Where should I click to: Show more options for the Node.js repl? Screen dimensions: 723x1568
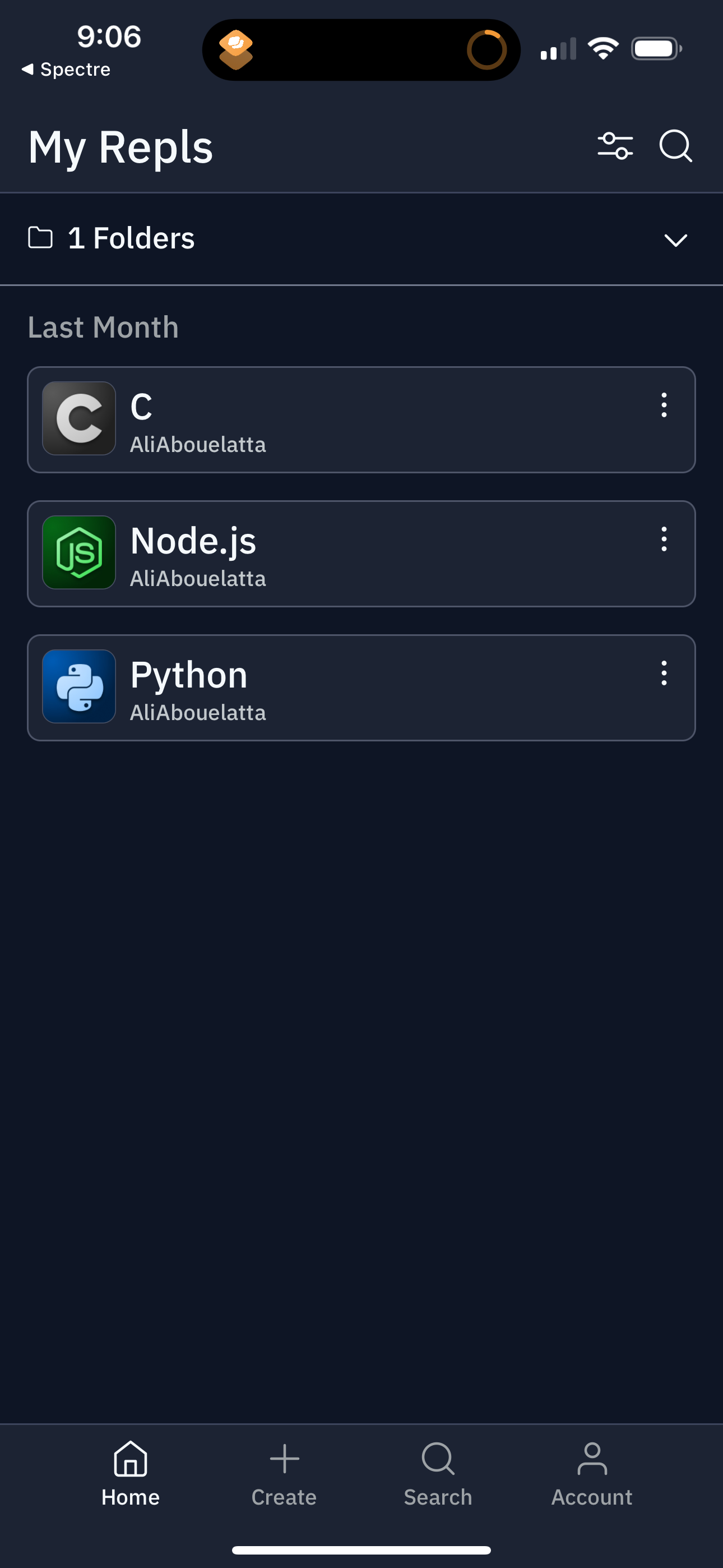coord(664,539)
